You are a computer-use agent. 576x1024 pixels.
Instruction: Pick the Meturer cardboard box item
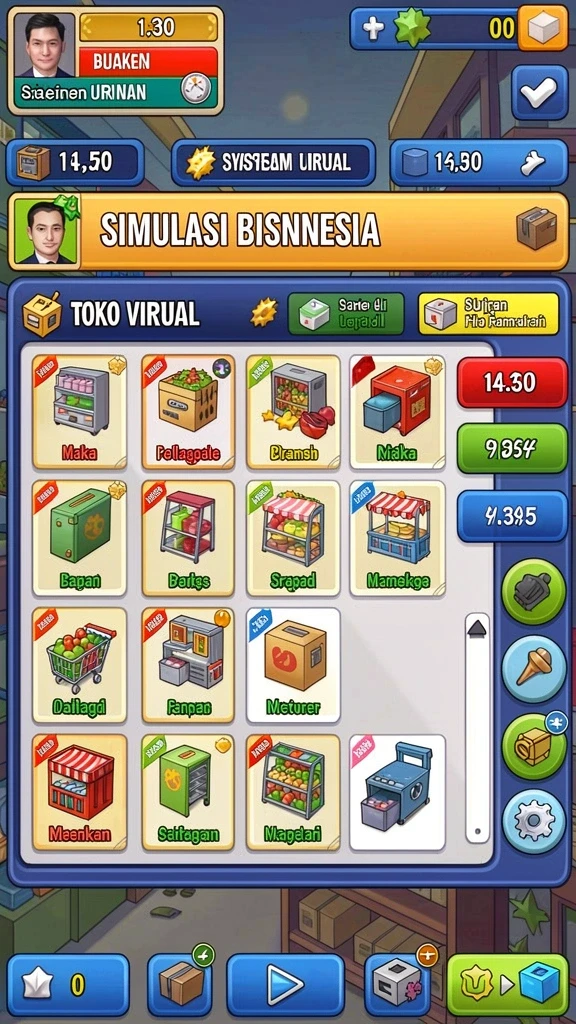click(293, 665)
